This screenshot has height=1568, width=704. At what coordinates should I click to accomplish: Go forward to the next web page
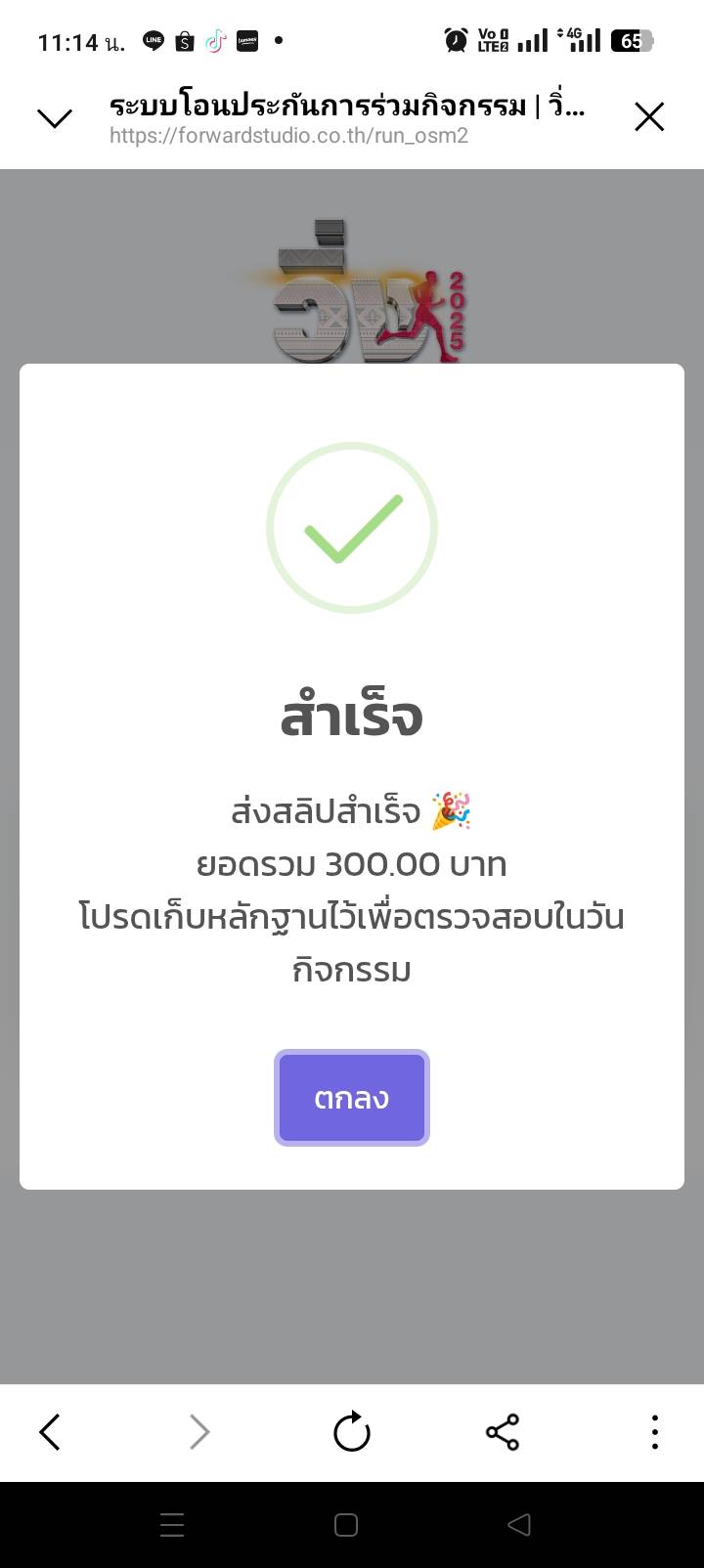point(199,1432)
